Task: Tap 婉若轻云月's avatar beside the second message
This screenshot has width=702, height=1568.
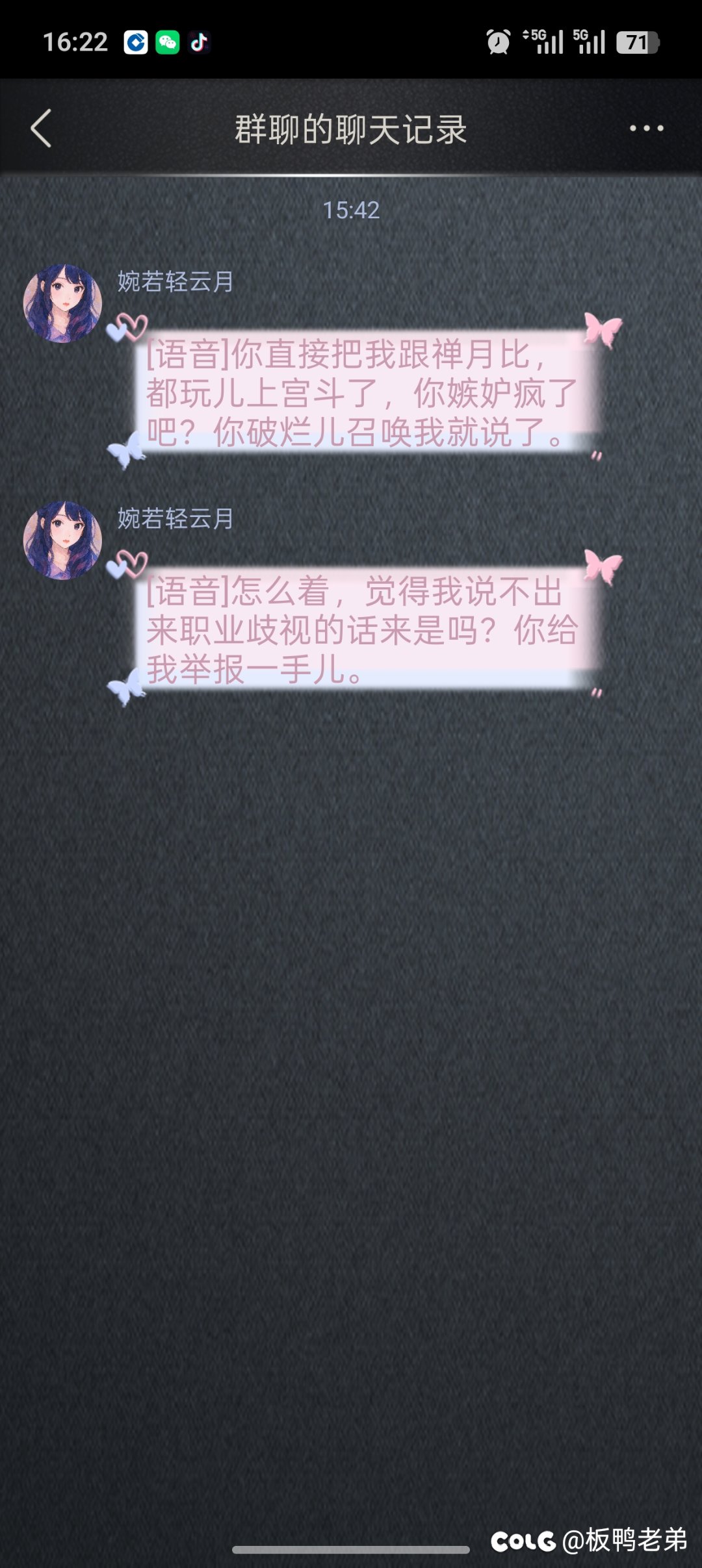Action: click(62, 540)
